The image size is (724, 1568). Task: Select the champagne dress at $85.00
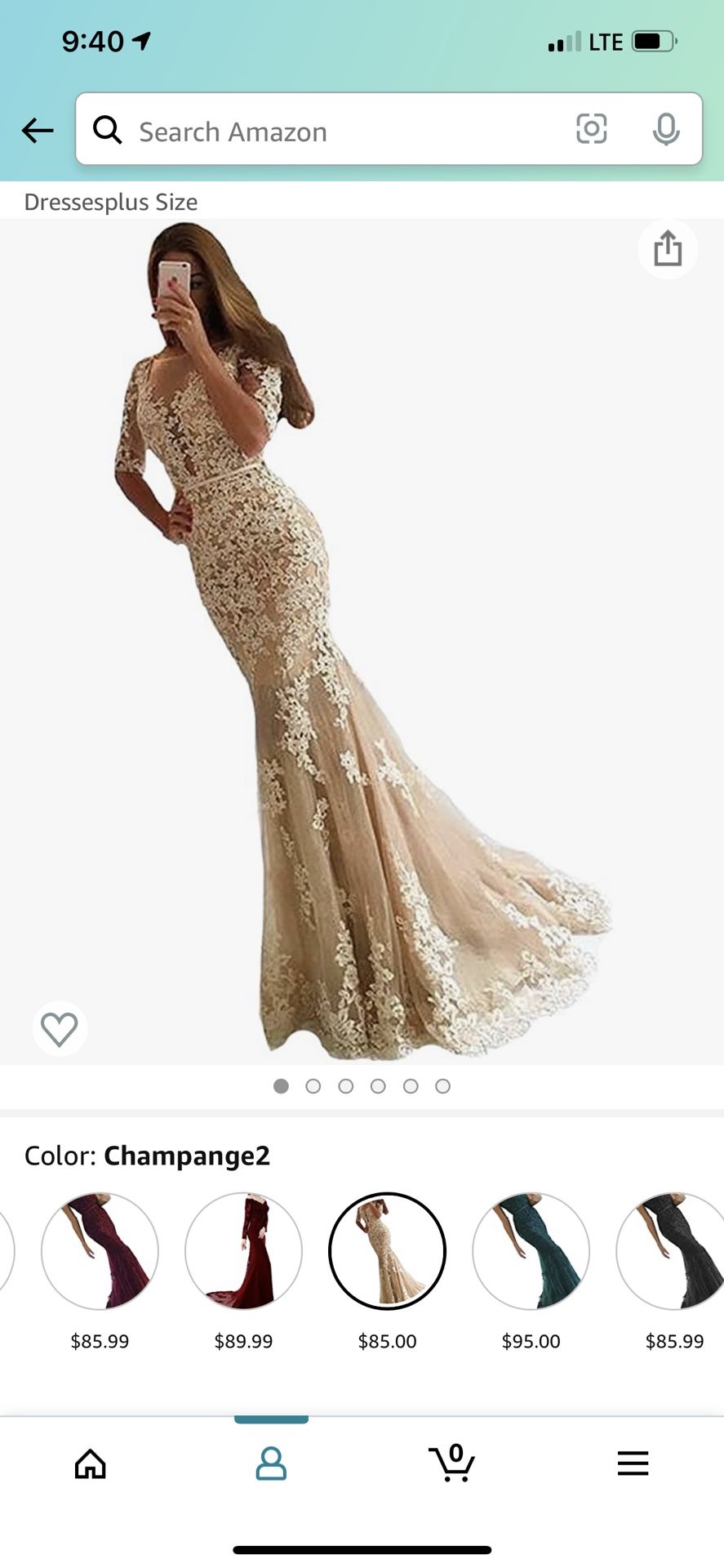click(387, 1251)
